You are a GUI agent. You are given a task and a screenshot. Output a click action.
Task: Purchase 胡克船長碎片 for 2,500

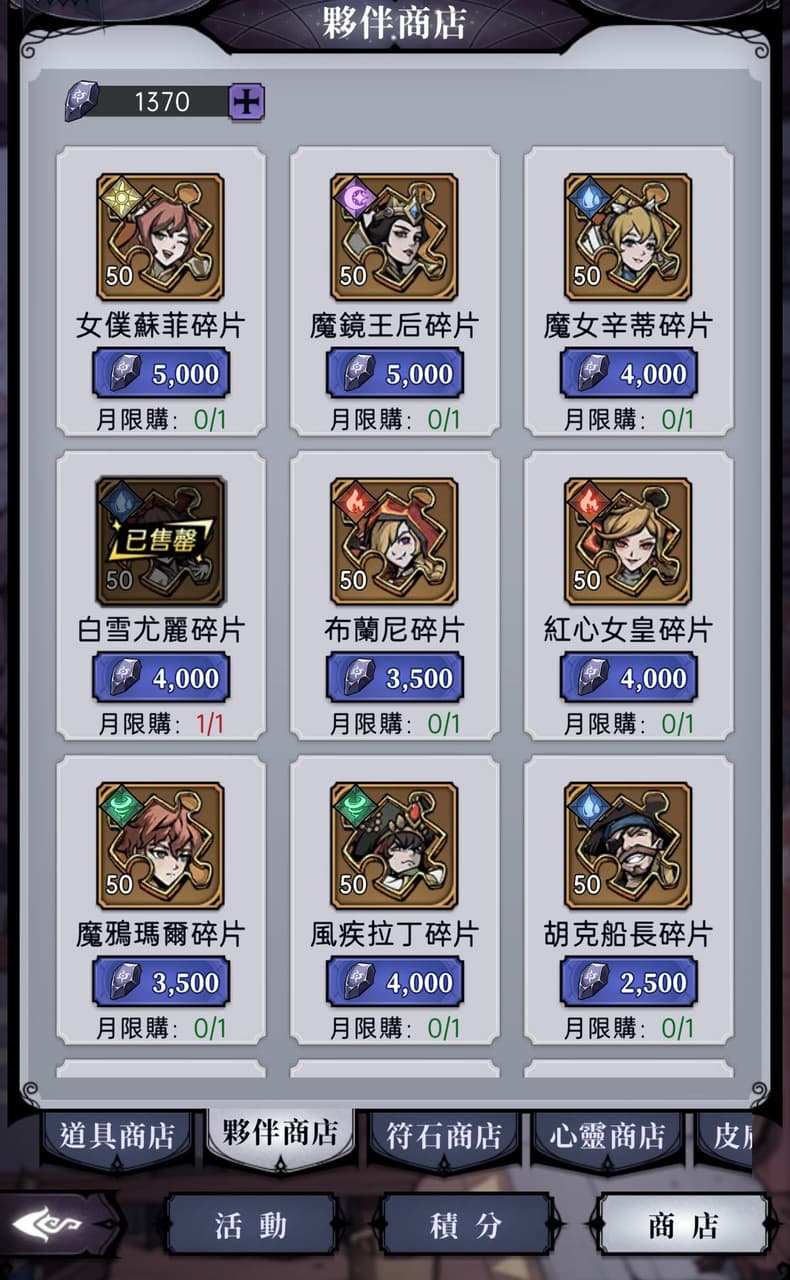[x=629, y=982]
